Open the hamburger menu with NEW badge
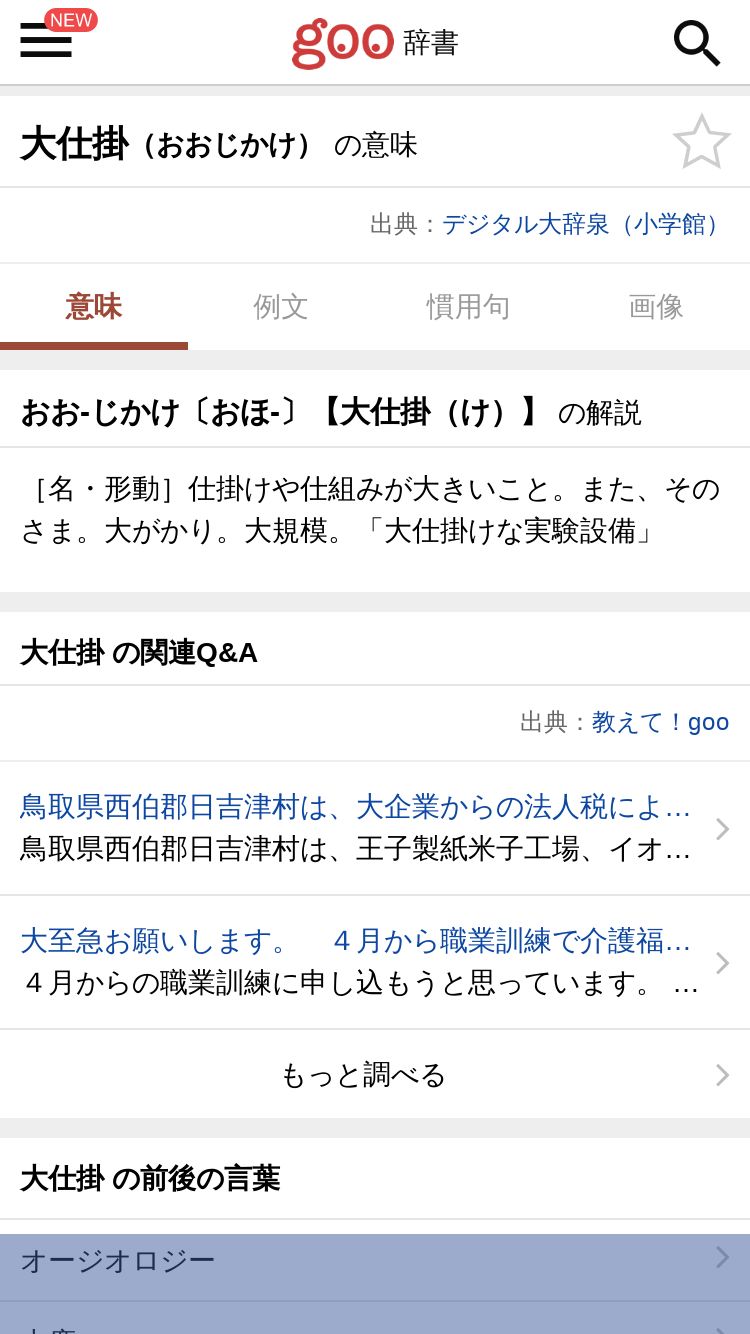Screen dimensions: 750x1334 click(x=47, y=39)
